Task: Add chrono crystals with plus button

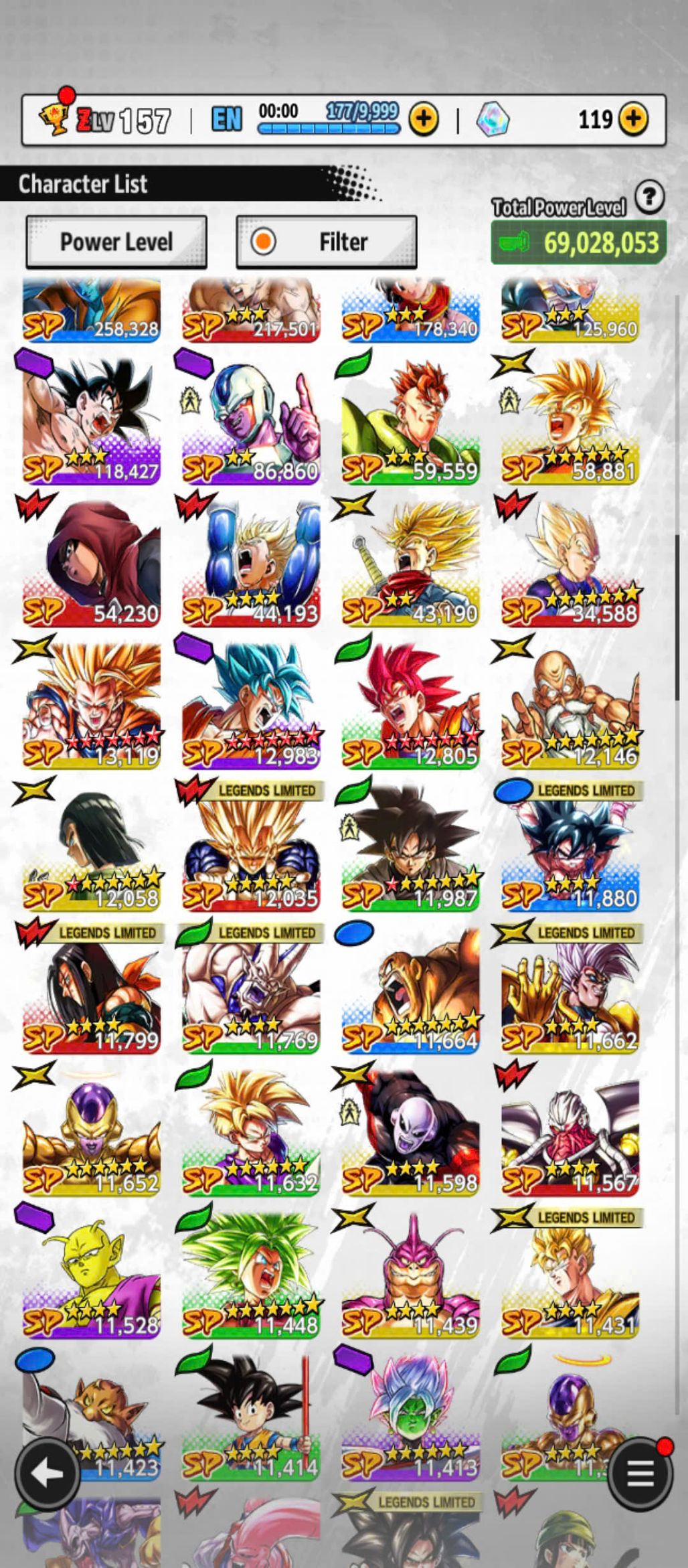Action: (x=632, y=120)
